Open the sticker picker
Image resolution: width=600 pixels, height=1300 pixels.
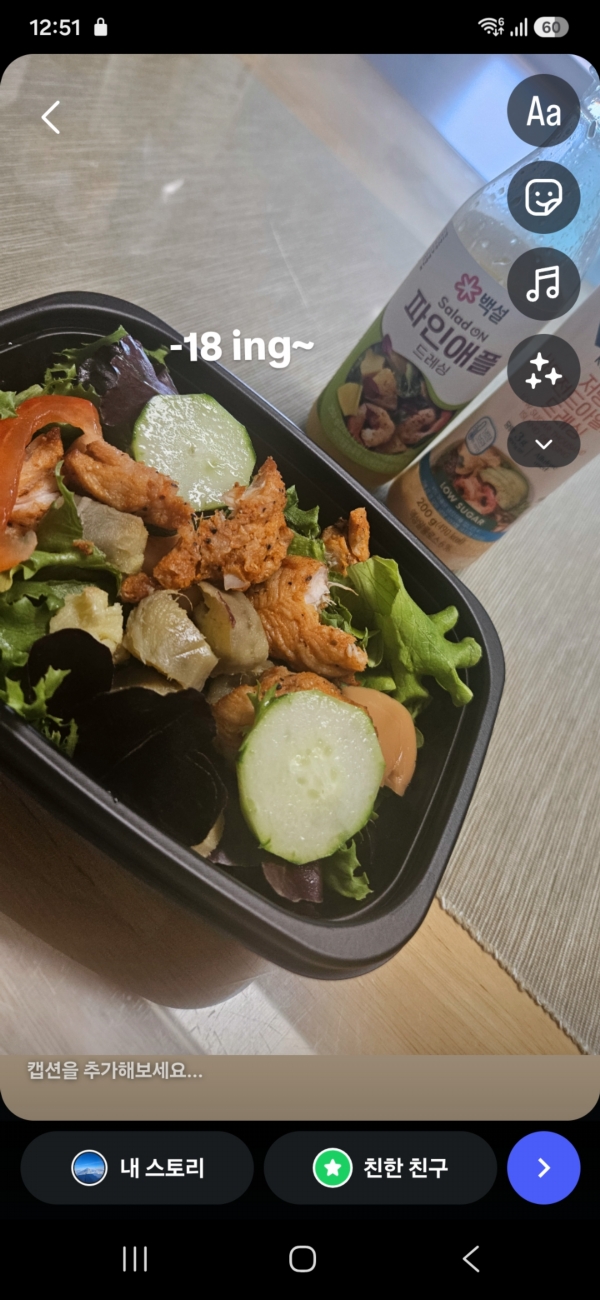(x=544, y=197)
